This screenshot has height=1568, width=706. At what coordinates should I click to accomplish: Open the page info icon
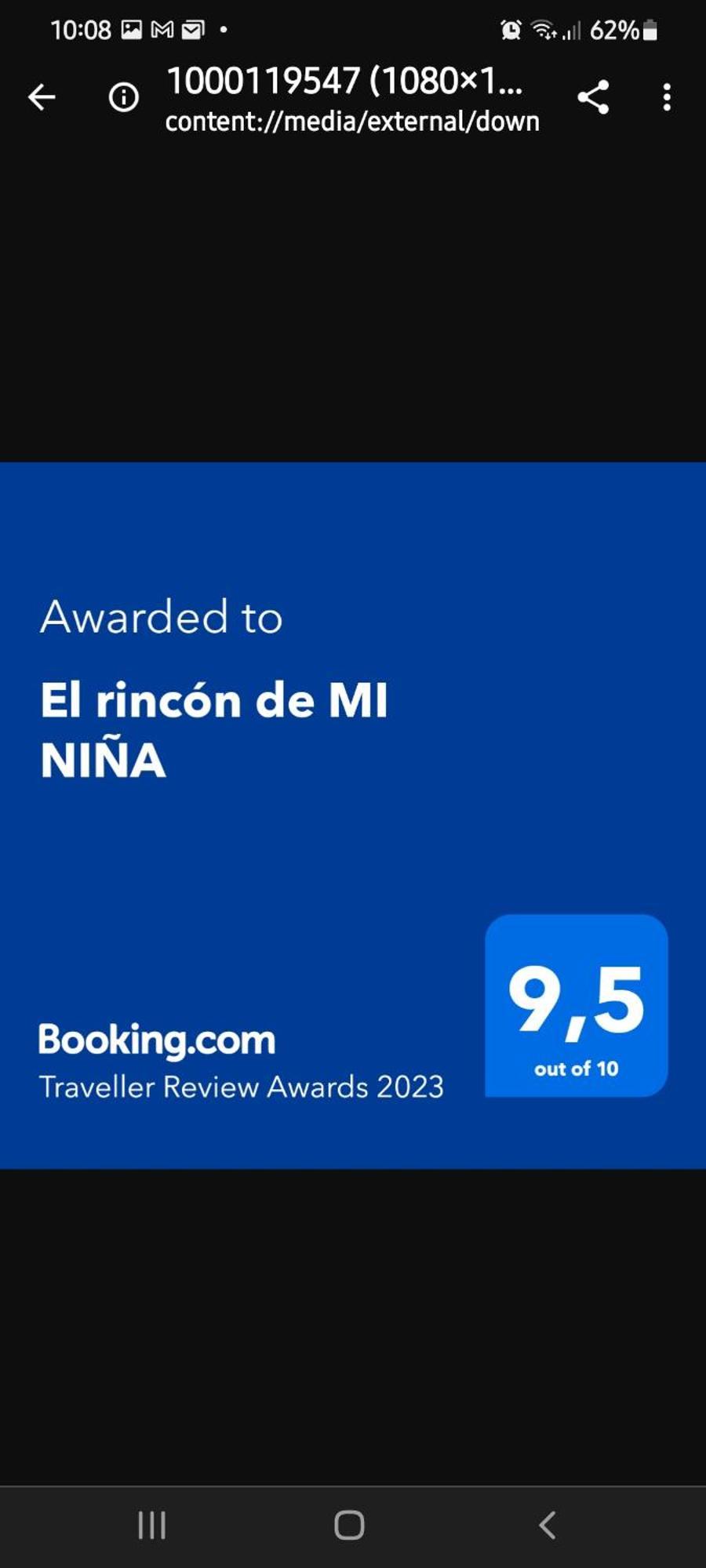coord(124,97)
